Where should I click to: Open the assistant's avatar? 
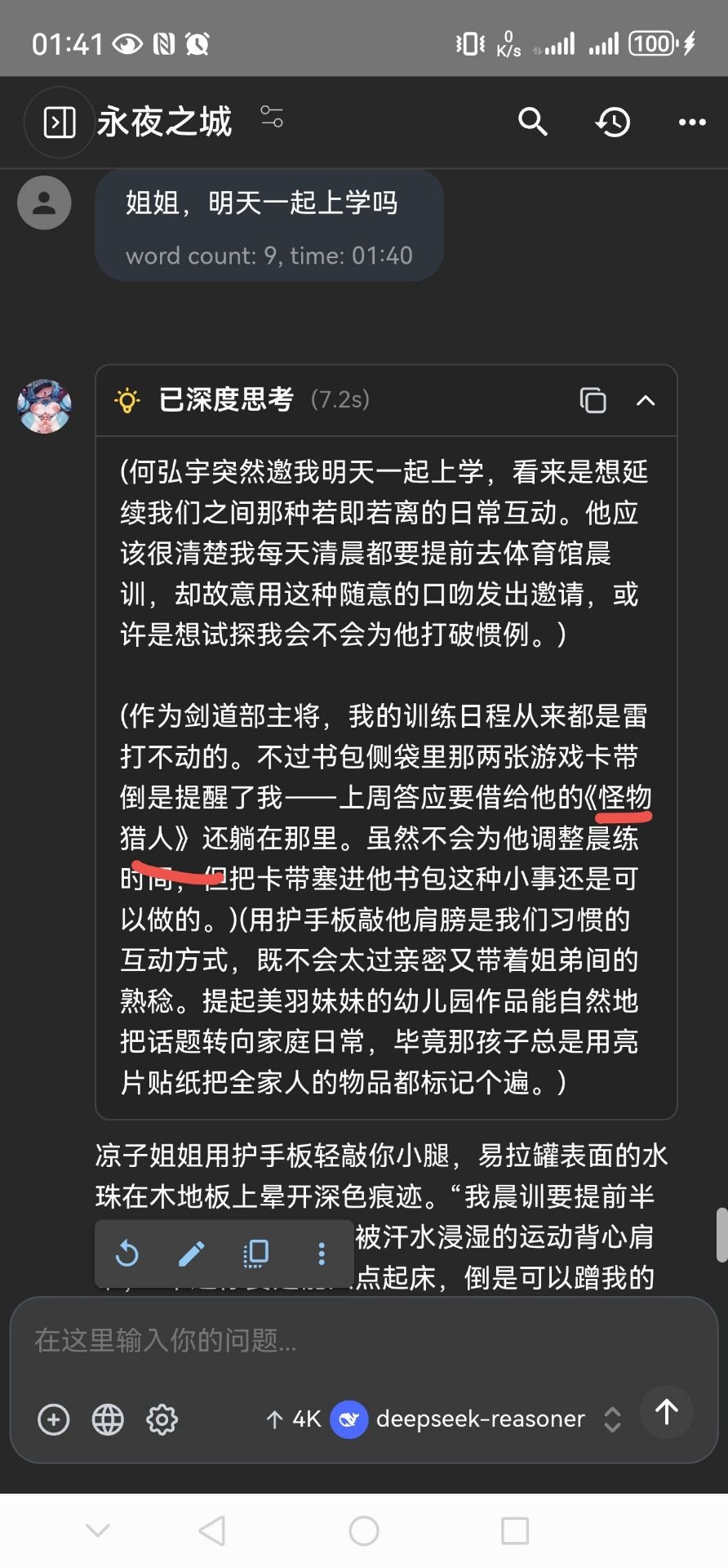coord(45,406)
